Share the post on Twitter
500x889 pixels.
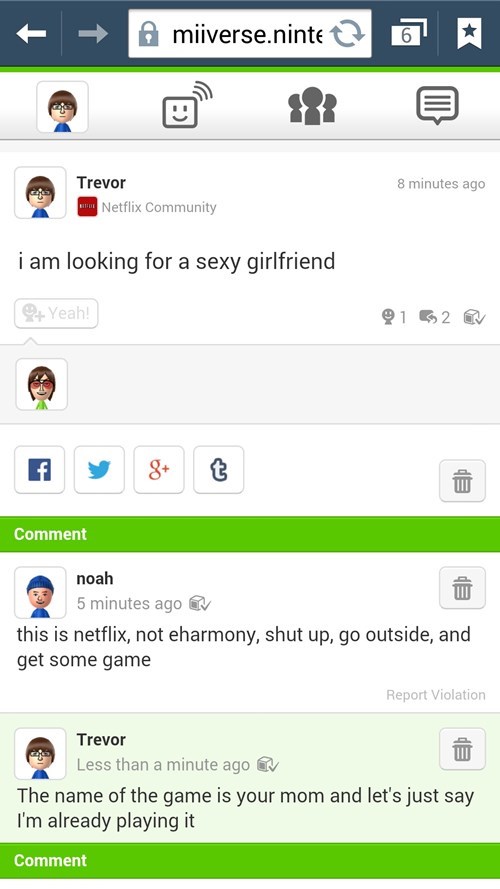coord(99,469)
